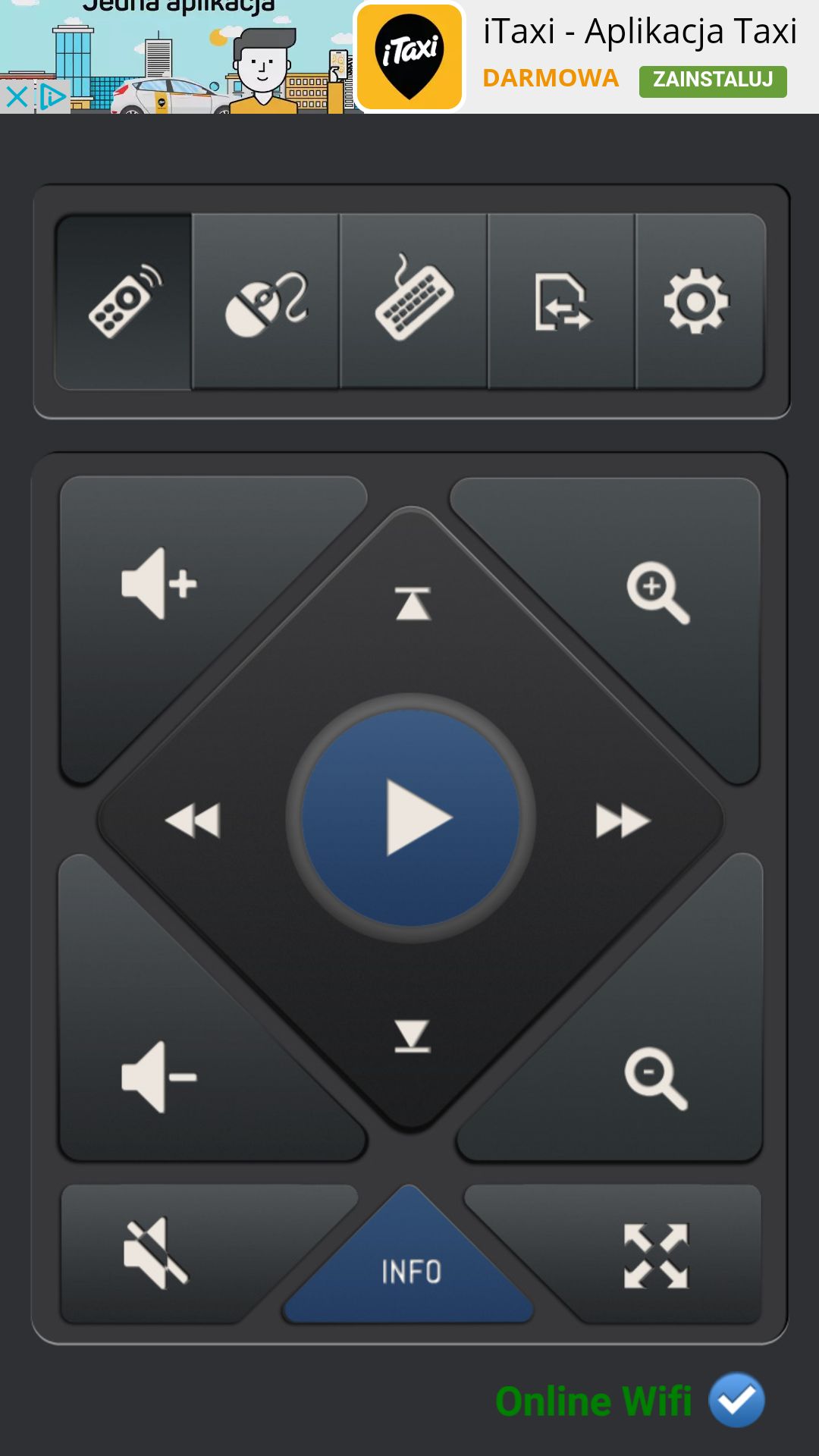Open the file transfer tab
819x1456 pixels.
click(561, 302)
